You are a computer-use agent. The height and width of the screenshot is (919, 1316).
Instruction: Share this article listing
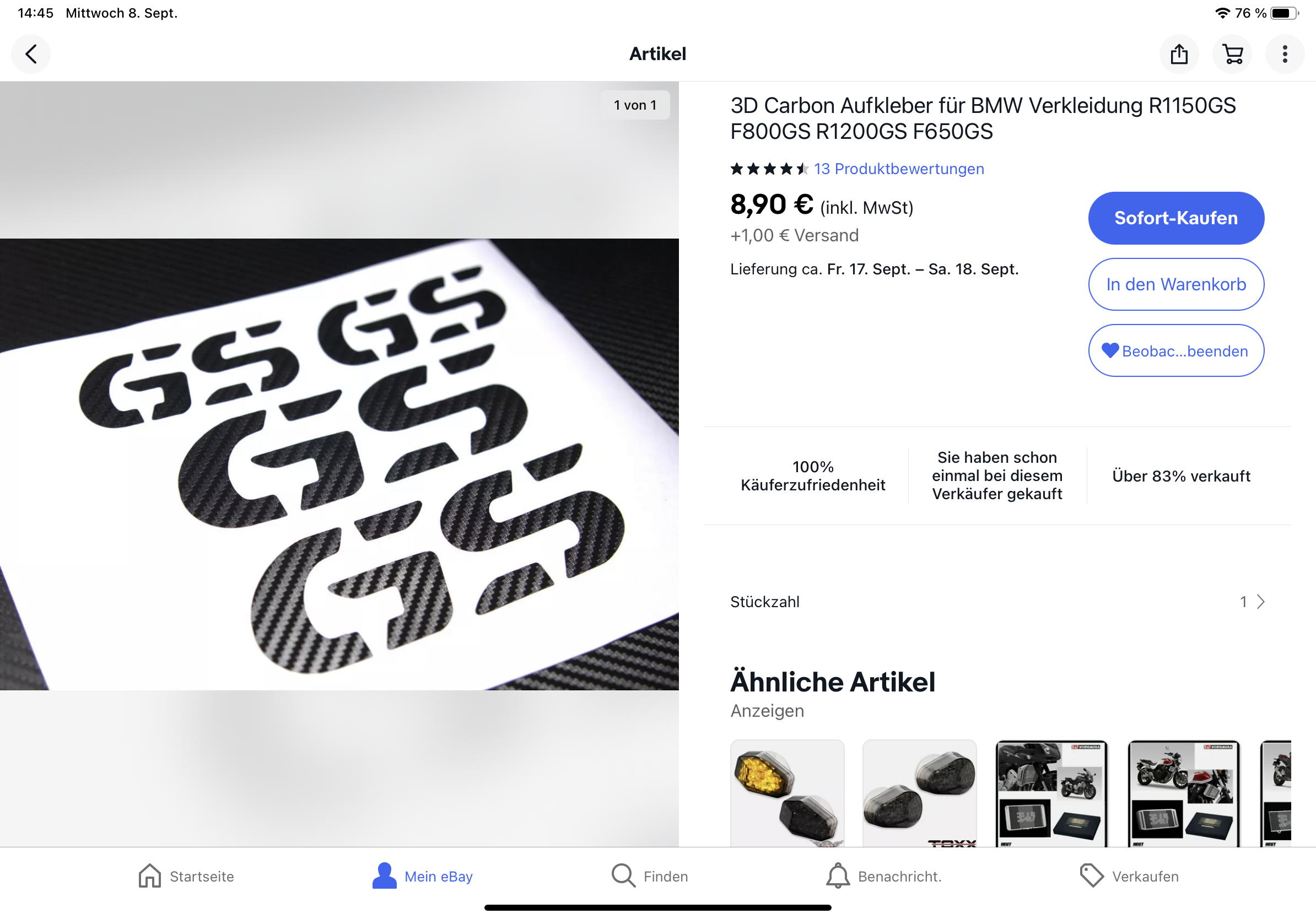click(x=1178, y=55)
